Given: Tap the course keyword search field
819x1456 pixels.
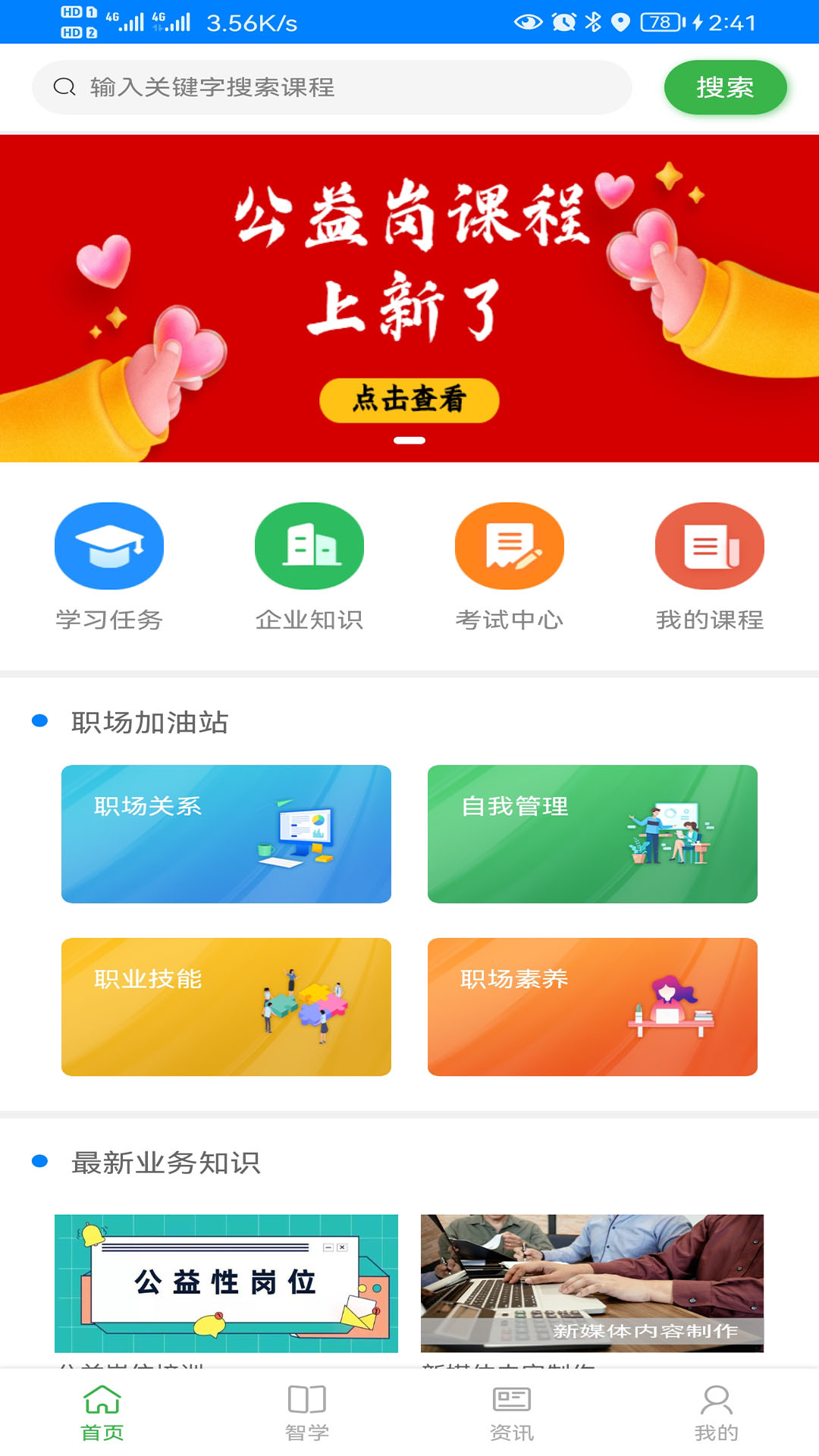Looking at the screenshot, I should pos(331,87).
